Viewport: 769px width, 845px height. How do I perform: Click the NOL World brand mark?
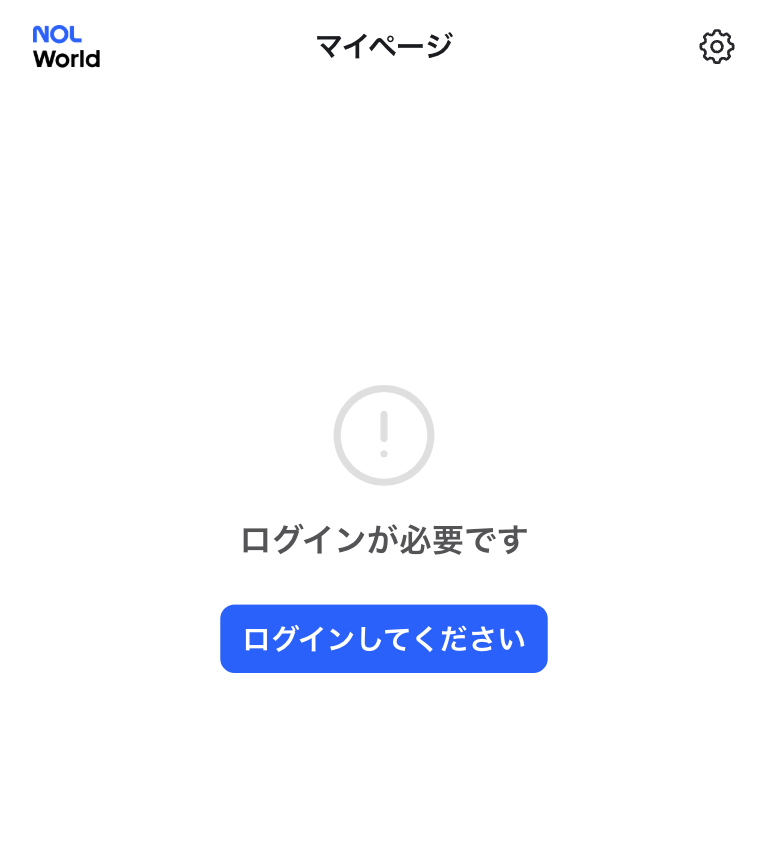(x=66, y=45)
